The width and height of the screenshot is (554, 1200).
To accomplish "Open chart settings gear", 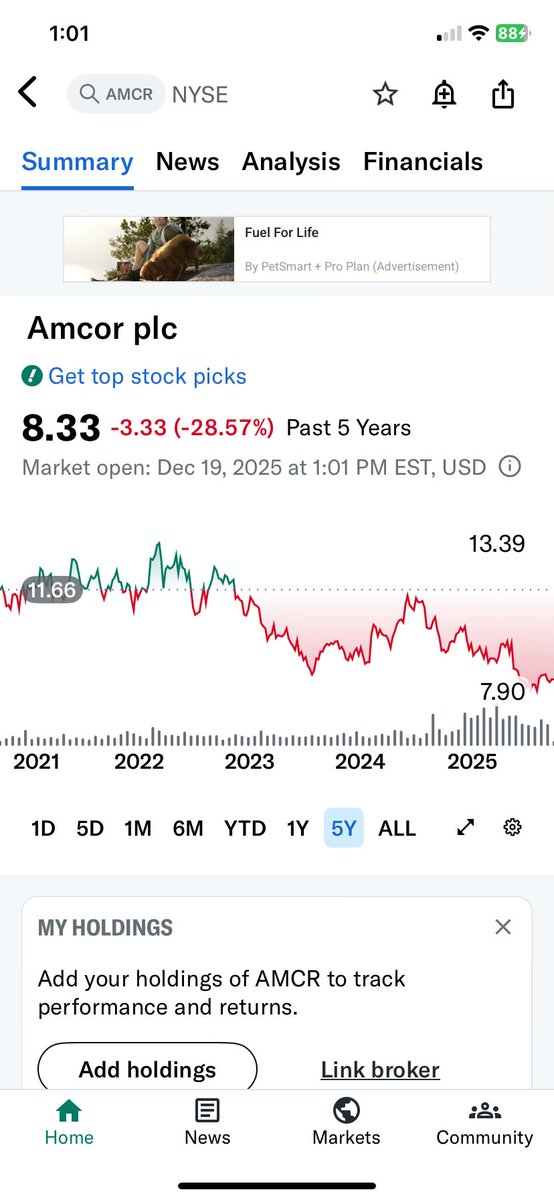I will pos(513,827).
